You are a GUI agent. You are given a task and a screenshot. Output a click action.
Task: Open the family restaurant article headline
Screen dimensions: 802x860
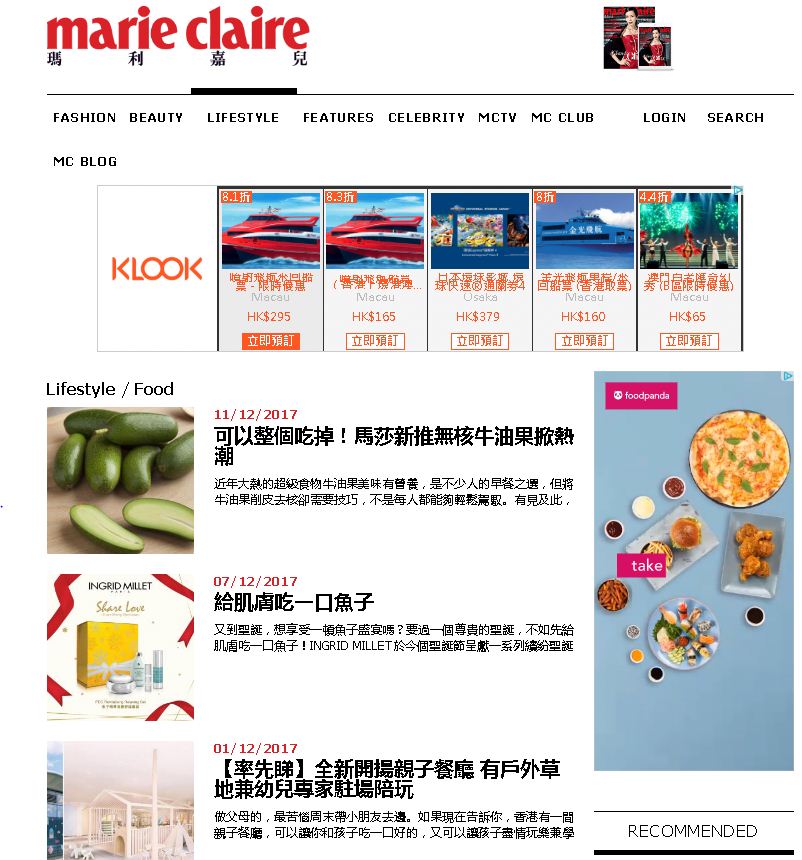[x=387, y=779]
